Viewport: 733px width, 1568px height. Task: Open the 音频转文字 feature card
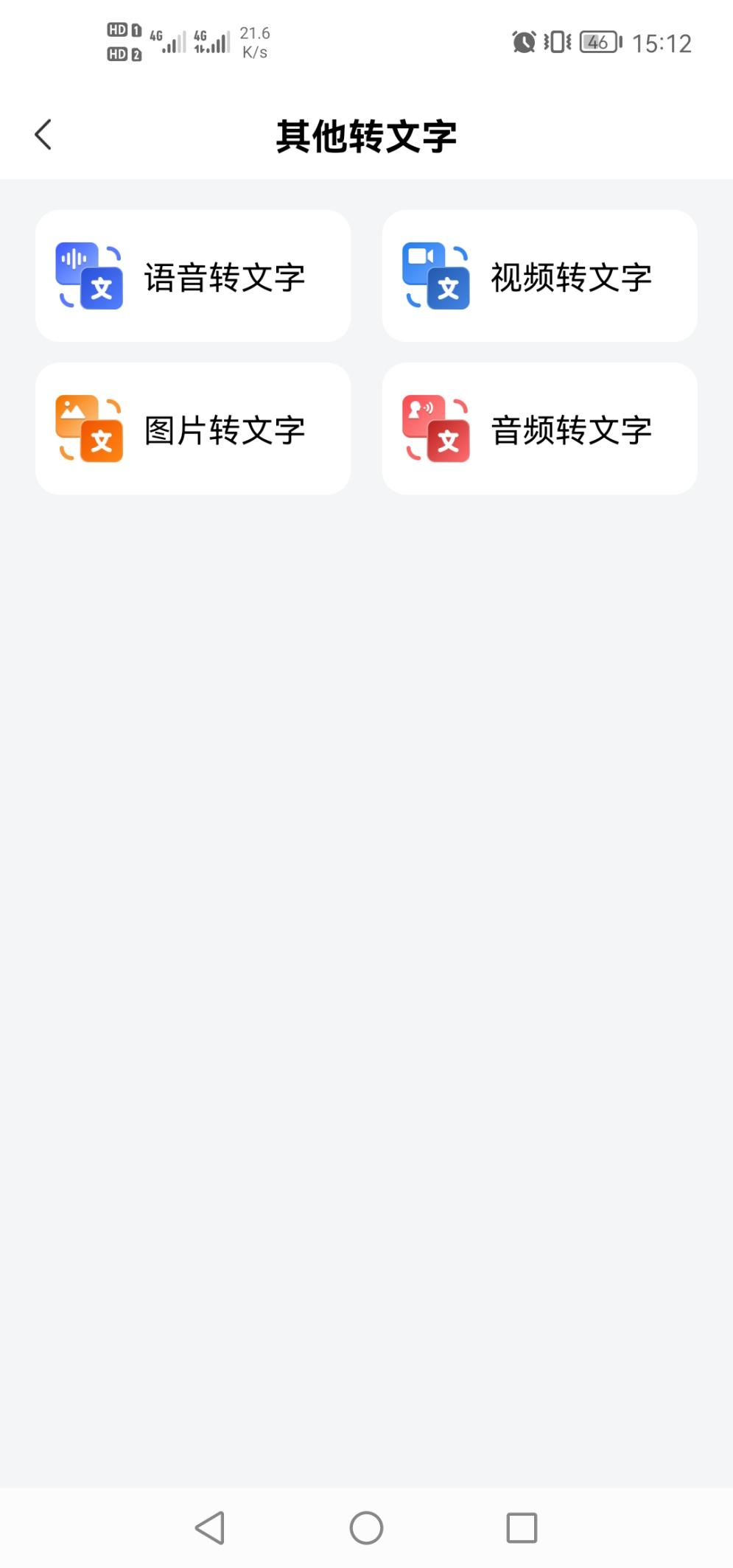tap(539, 427)
